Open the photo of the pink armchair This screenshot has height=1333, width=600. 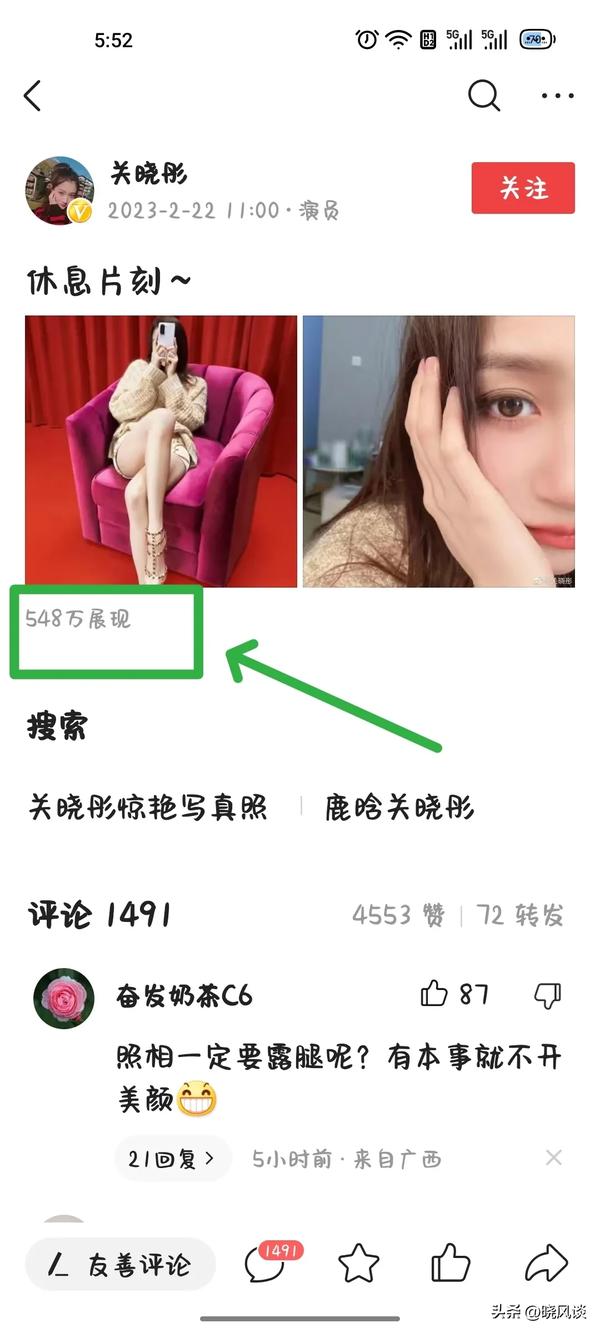click(x=161, y=451)
